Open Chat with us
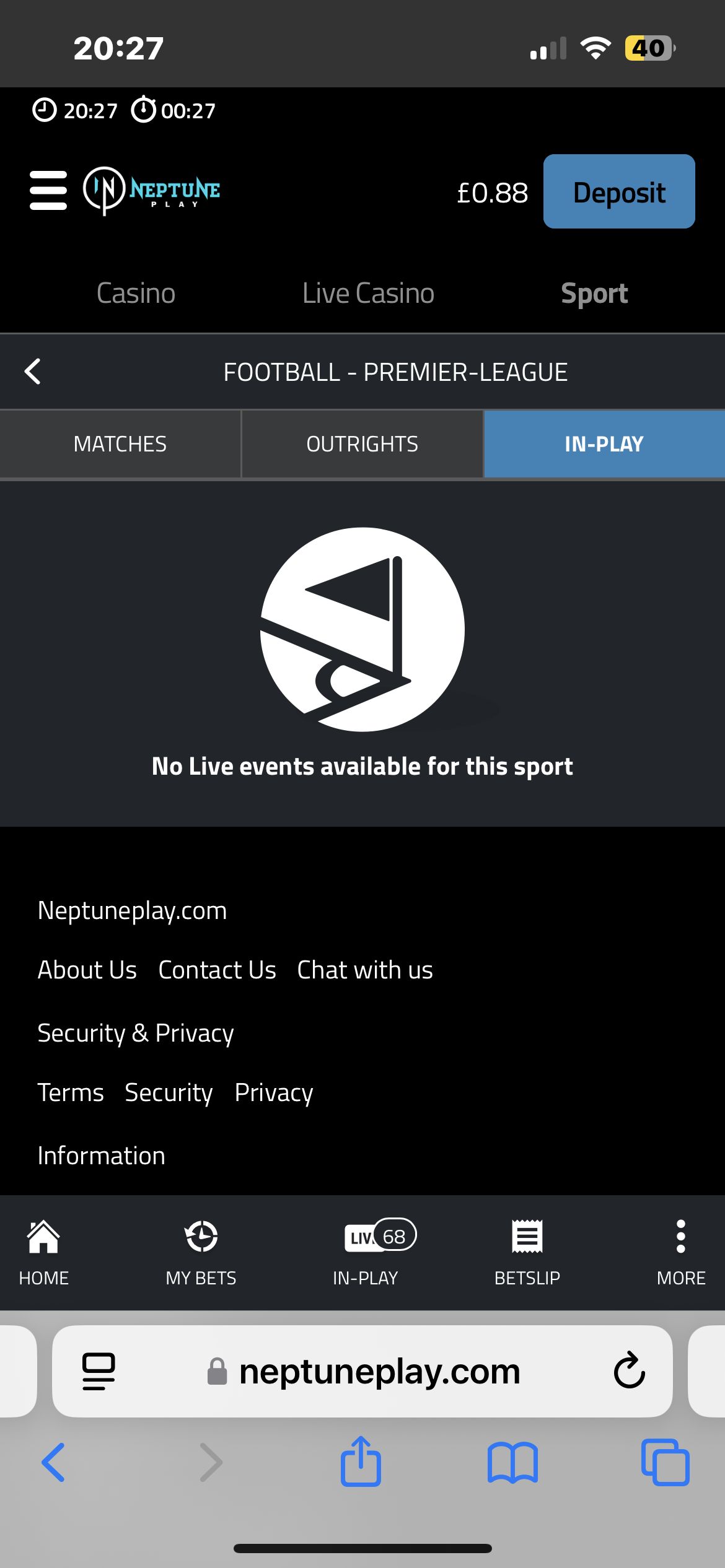 point(364,969)
